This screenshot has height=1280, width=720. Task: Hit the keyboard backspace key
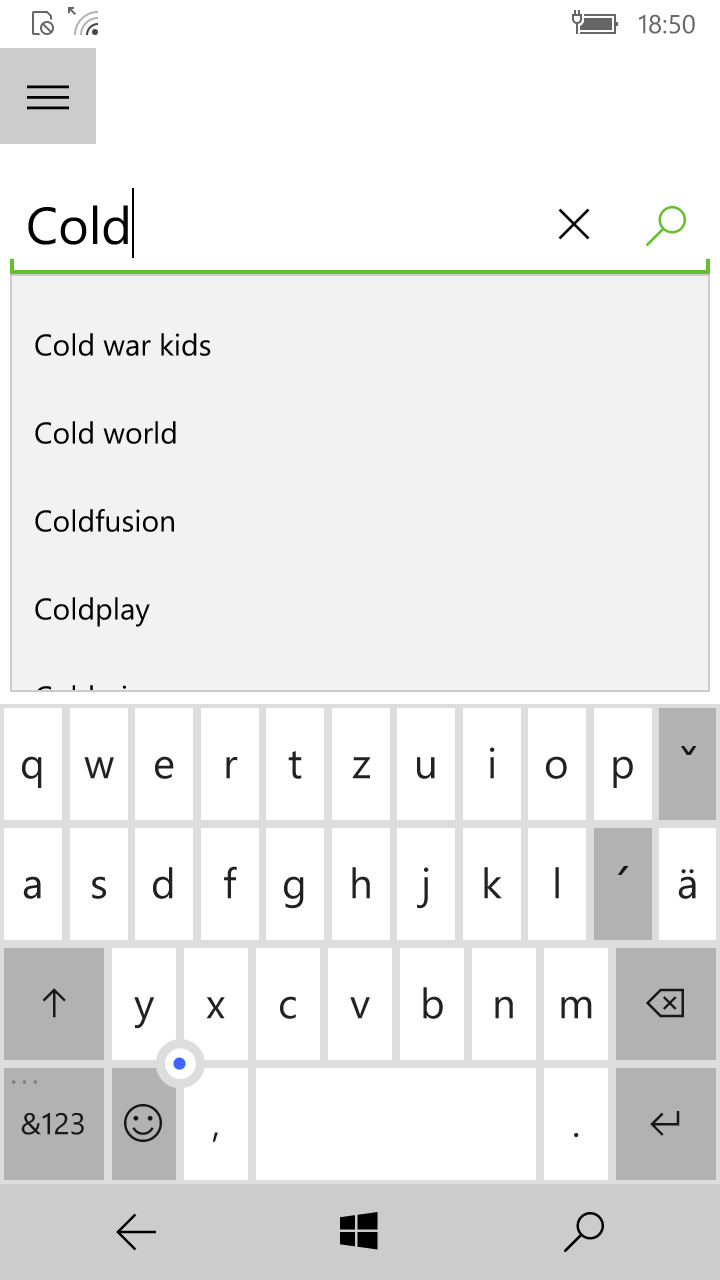[x=666, y=1004]
